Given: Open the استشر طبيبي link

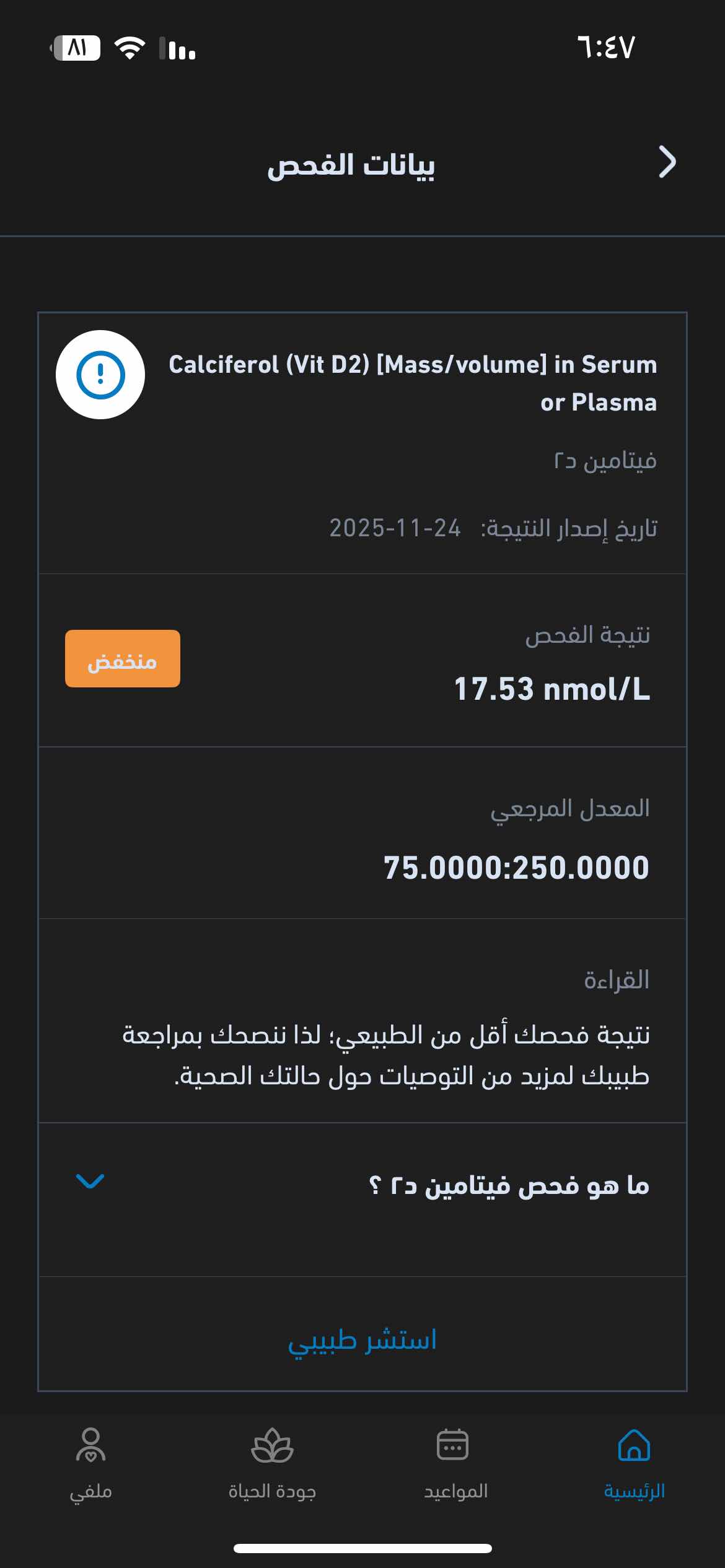Looking at the screenshot, I should coord(362,1339).
